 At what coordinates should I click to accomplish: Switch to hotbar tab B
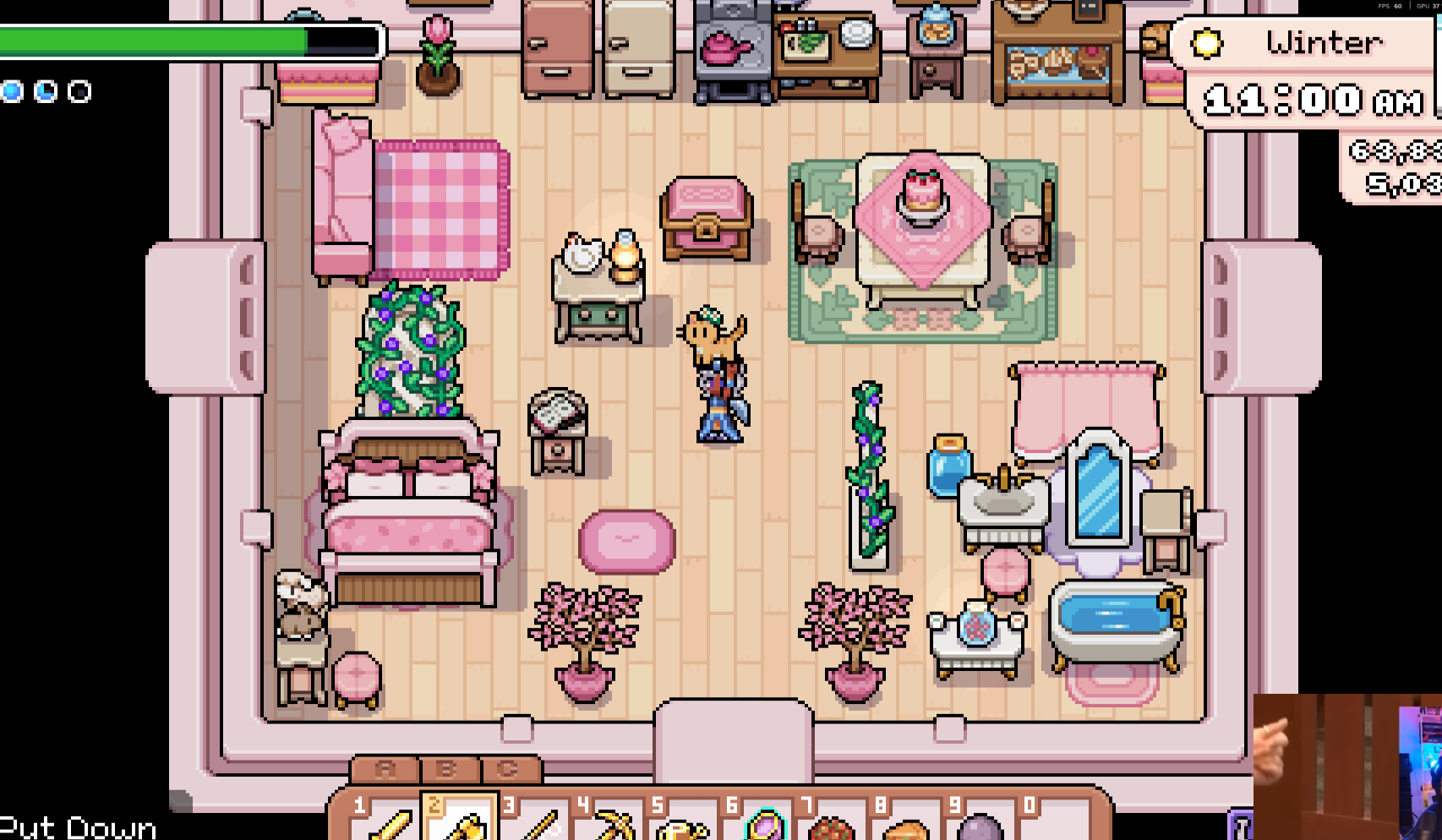447,769
